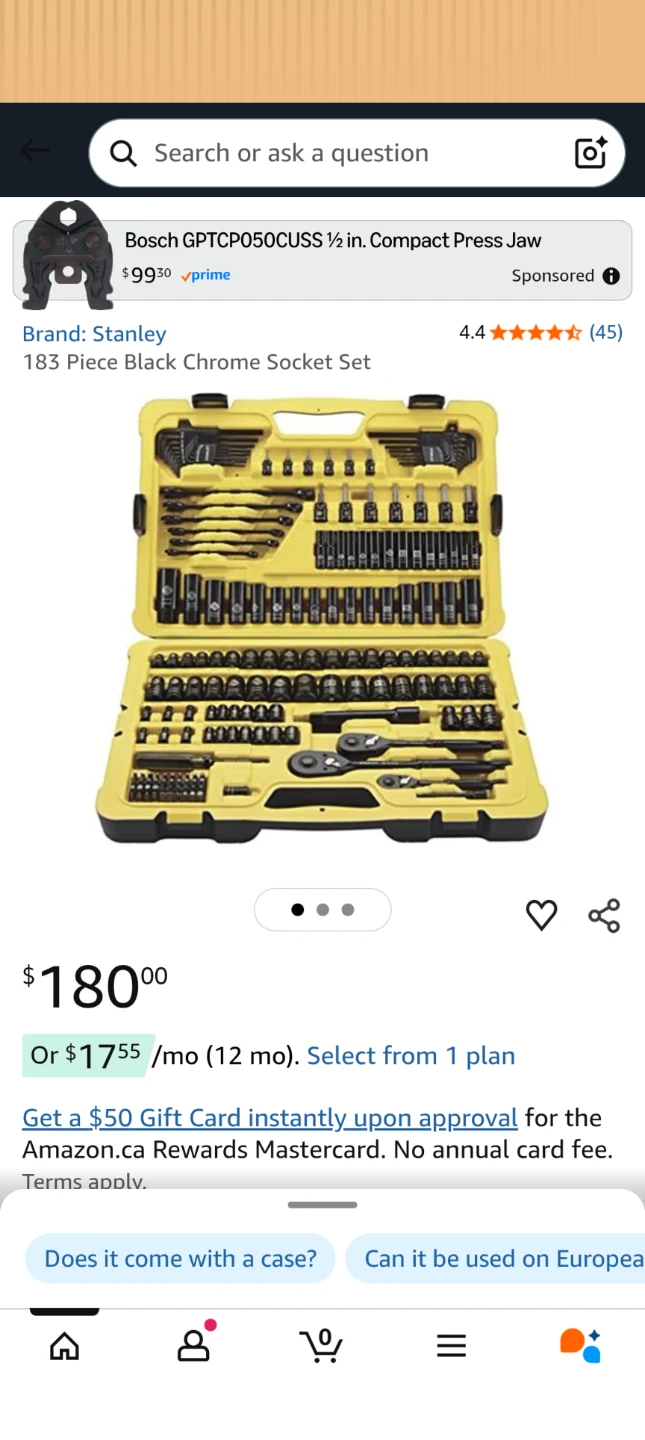Open the shopping cart tab
Viewport: 645px width, 1440px height.
[x=322, y=1346]
